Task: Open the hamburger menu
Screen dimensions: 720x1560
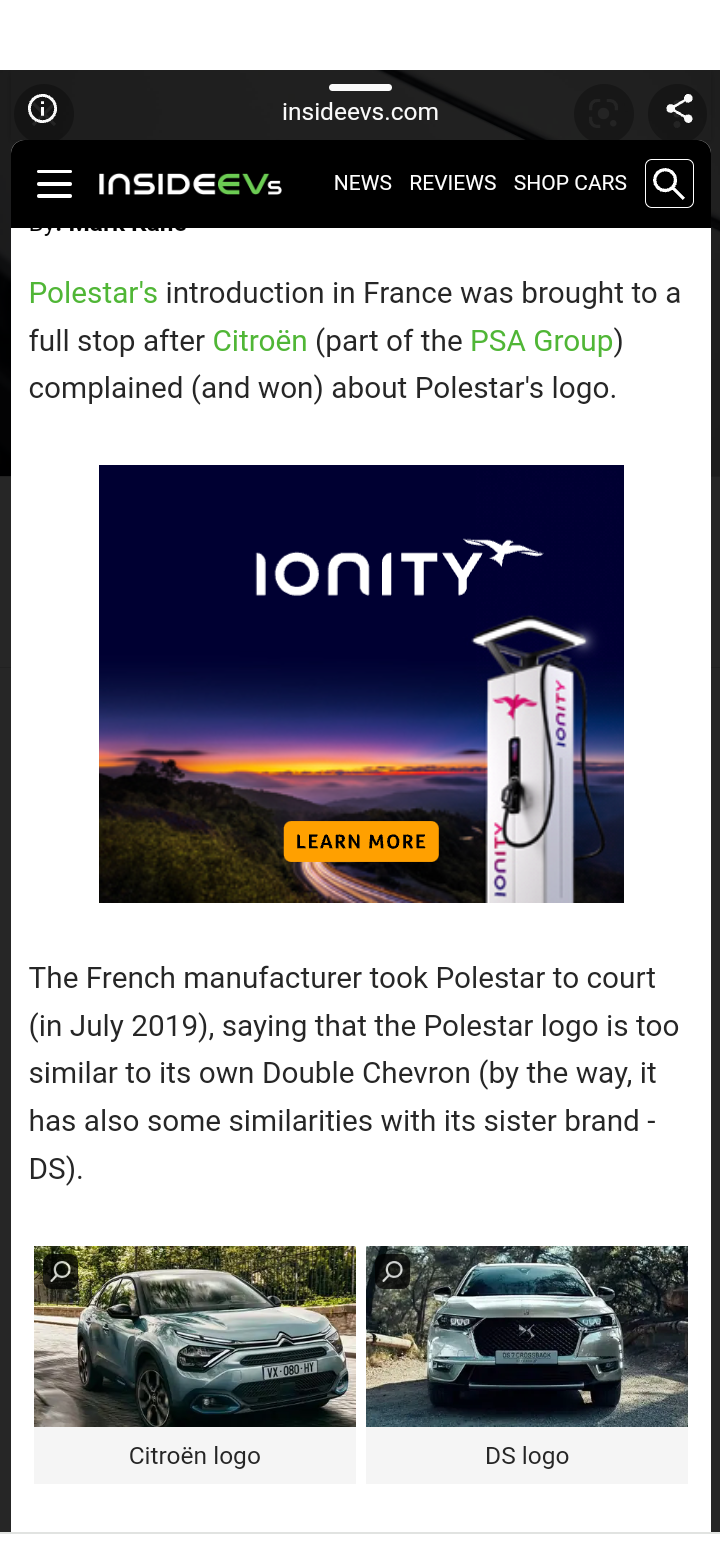Action: click(x=54, y=184)
